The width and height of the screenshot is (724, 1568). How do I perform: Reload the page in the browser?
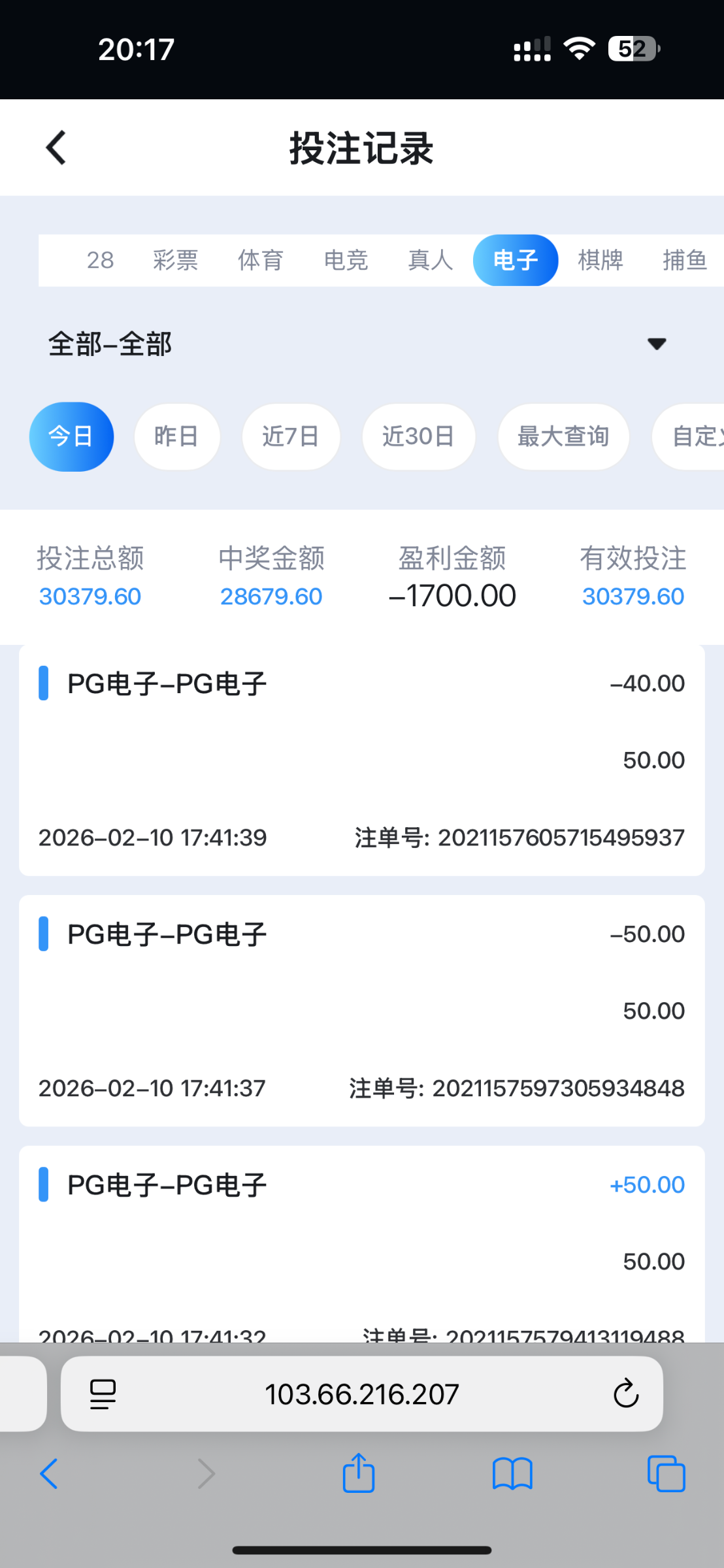(625, 1394)
